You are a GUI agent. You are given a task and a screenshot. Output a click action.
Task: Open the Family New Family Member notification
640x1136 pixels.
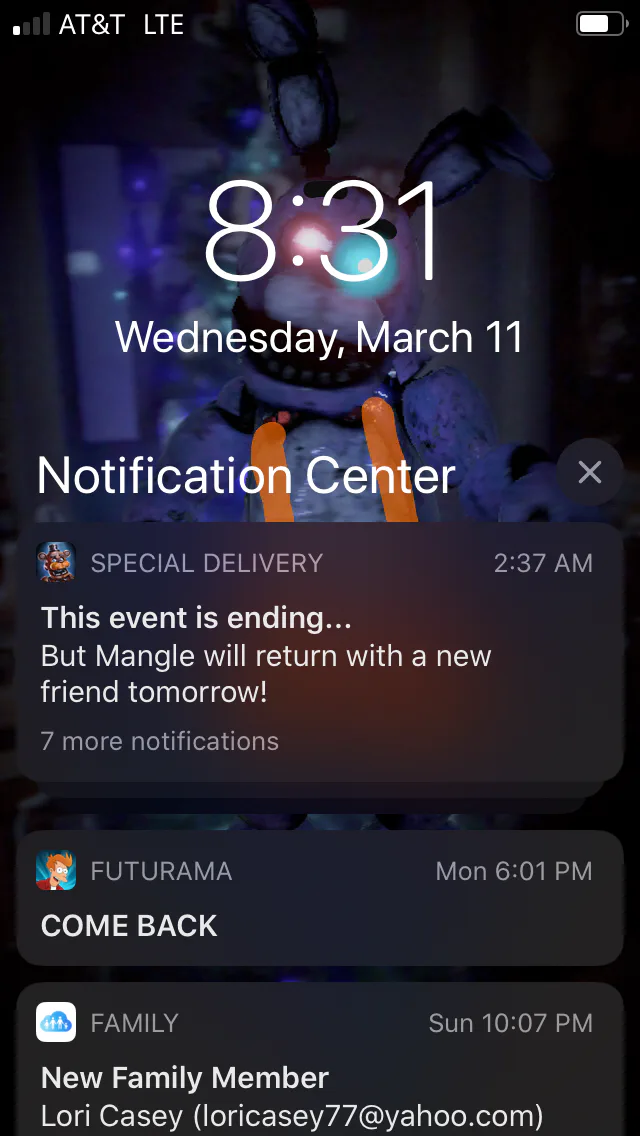pos(319,1070)
